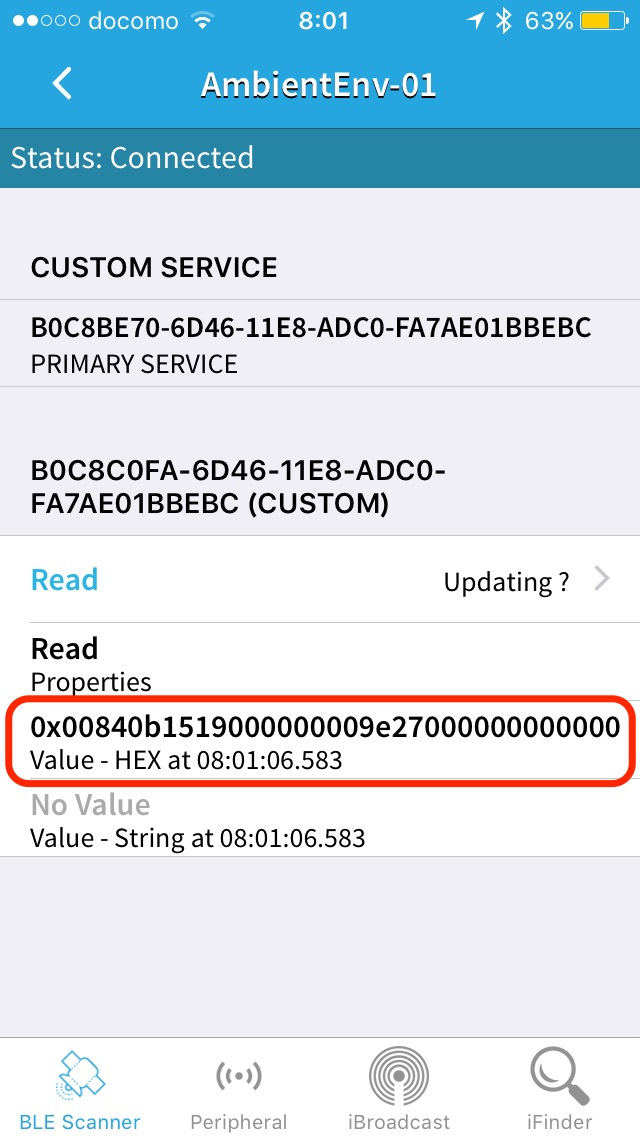Switch to the BLE Scanner tab

80,1089
